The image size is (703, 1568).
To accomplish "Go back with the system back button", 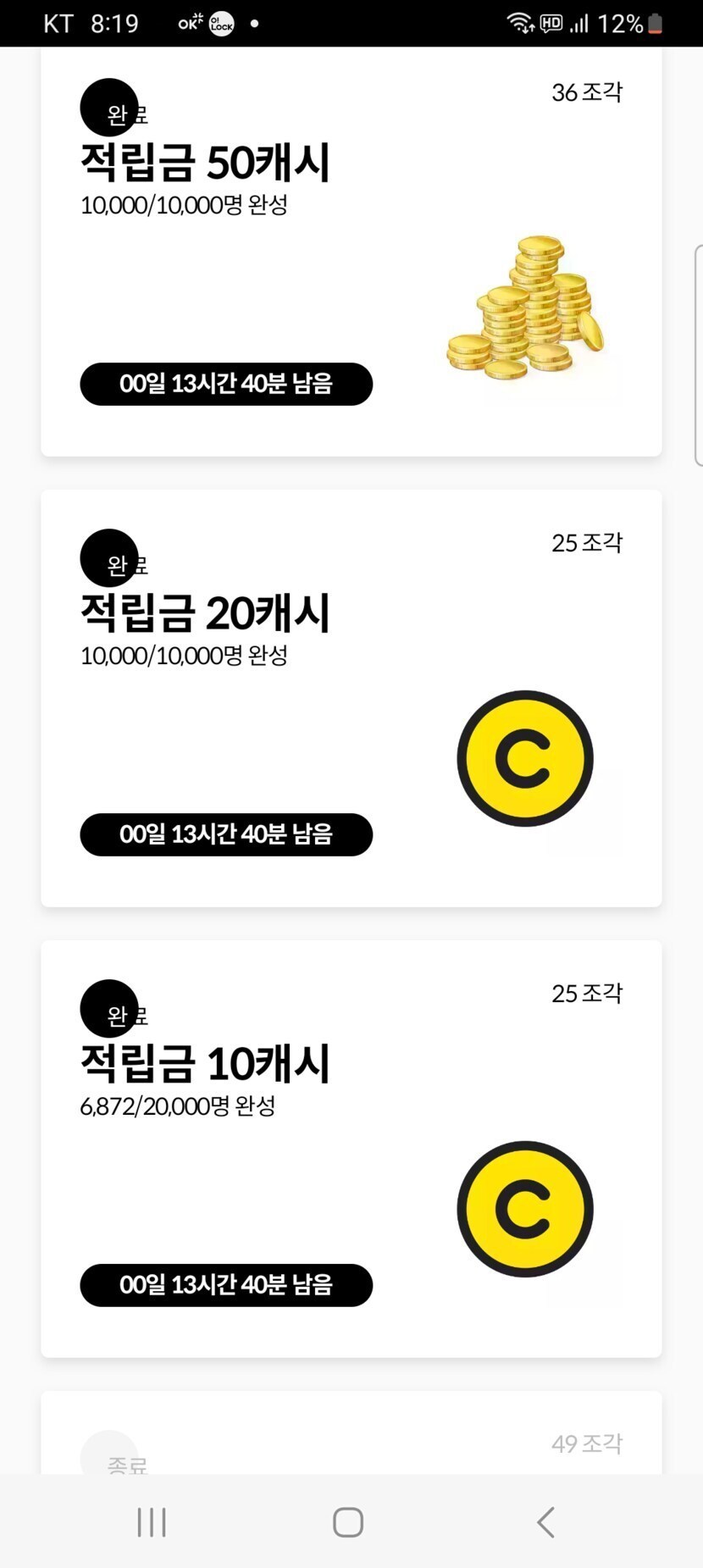I will [546, 1522].
